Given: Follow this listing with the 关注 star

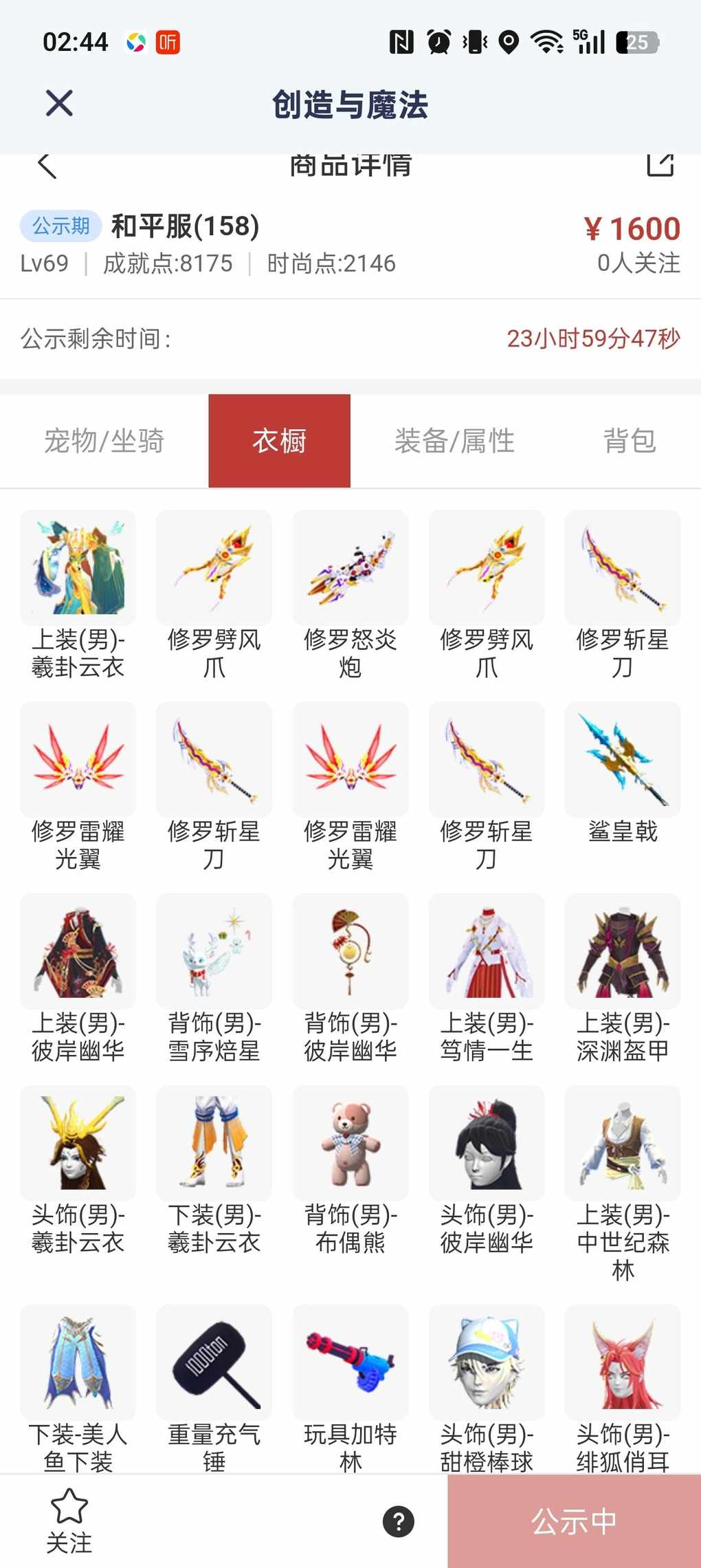Looking at the screenshot, I should coord(69,1520).
